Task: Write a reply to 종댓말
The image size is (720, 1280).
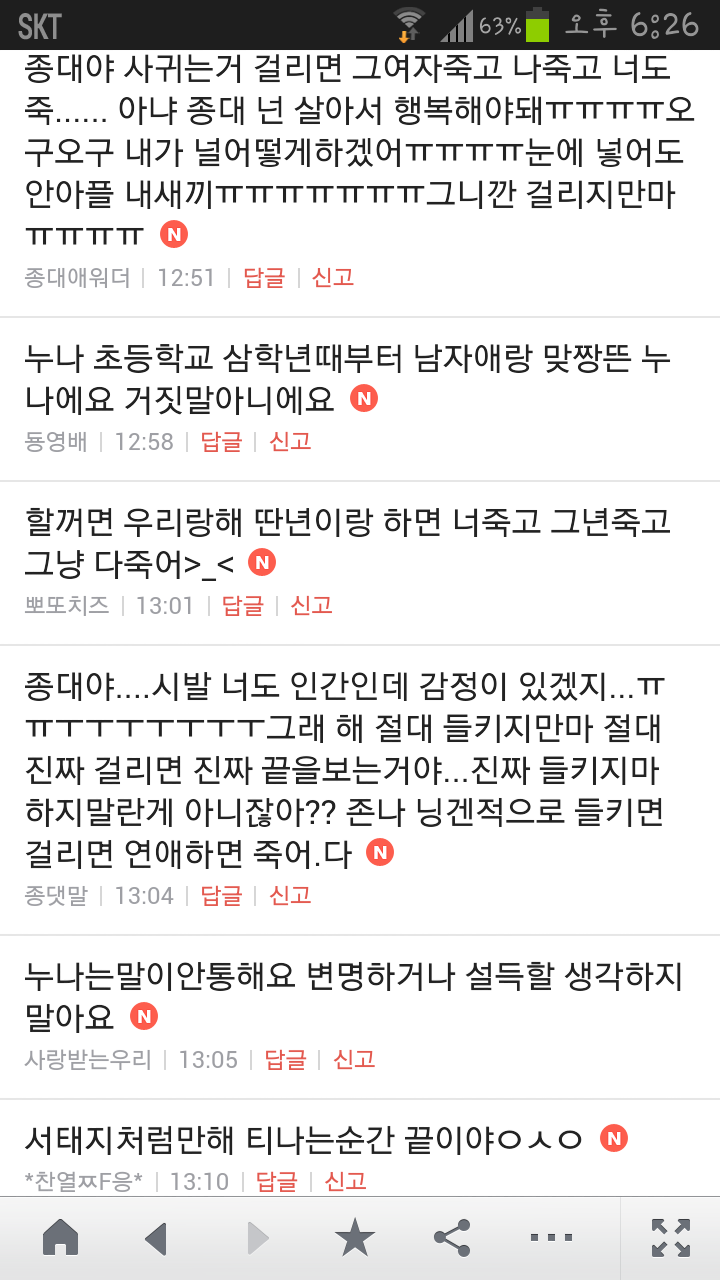Action: 221,895
